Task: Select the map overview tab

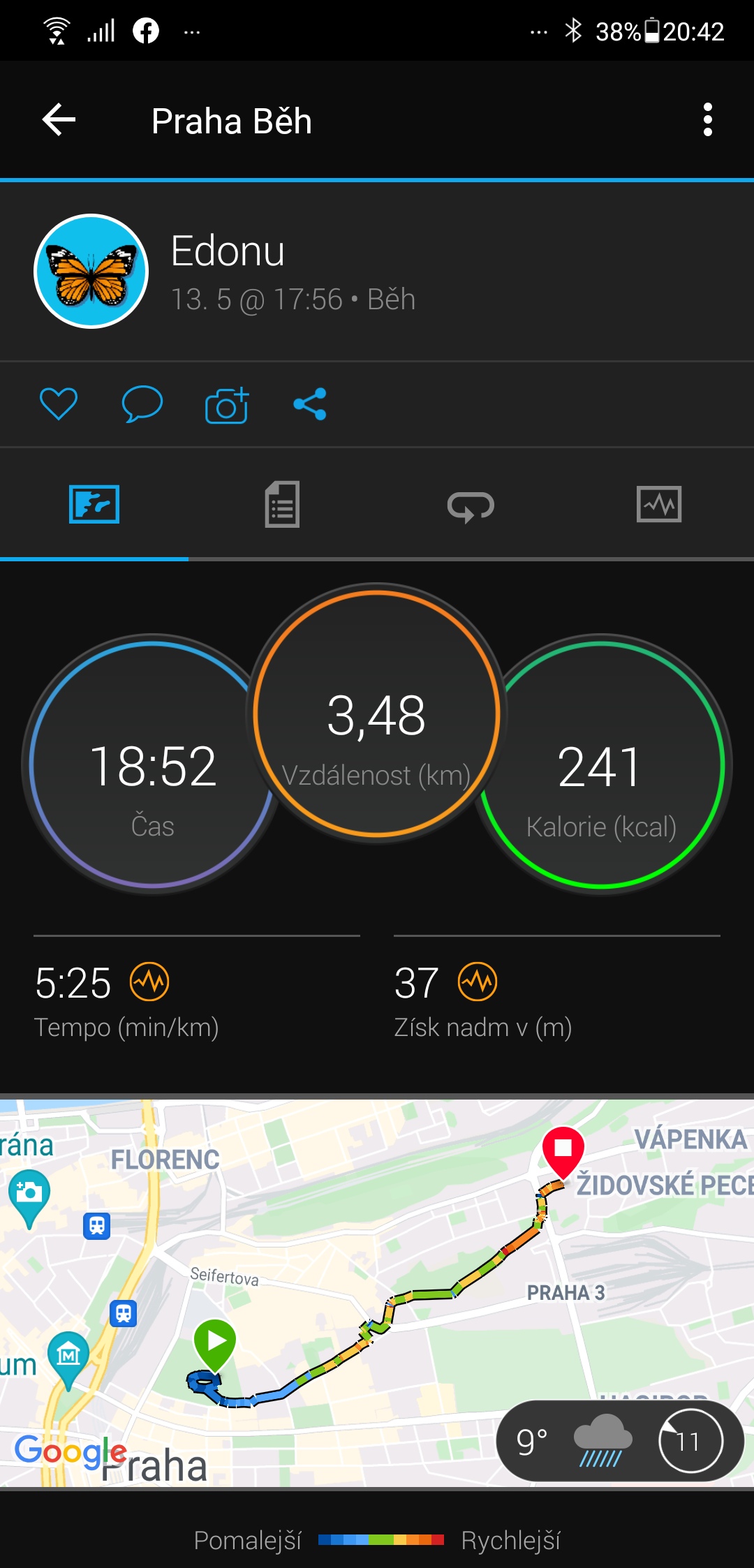Action: click(94, 504)
